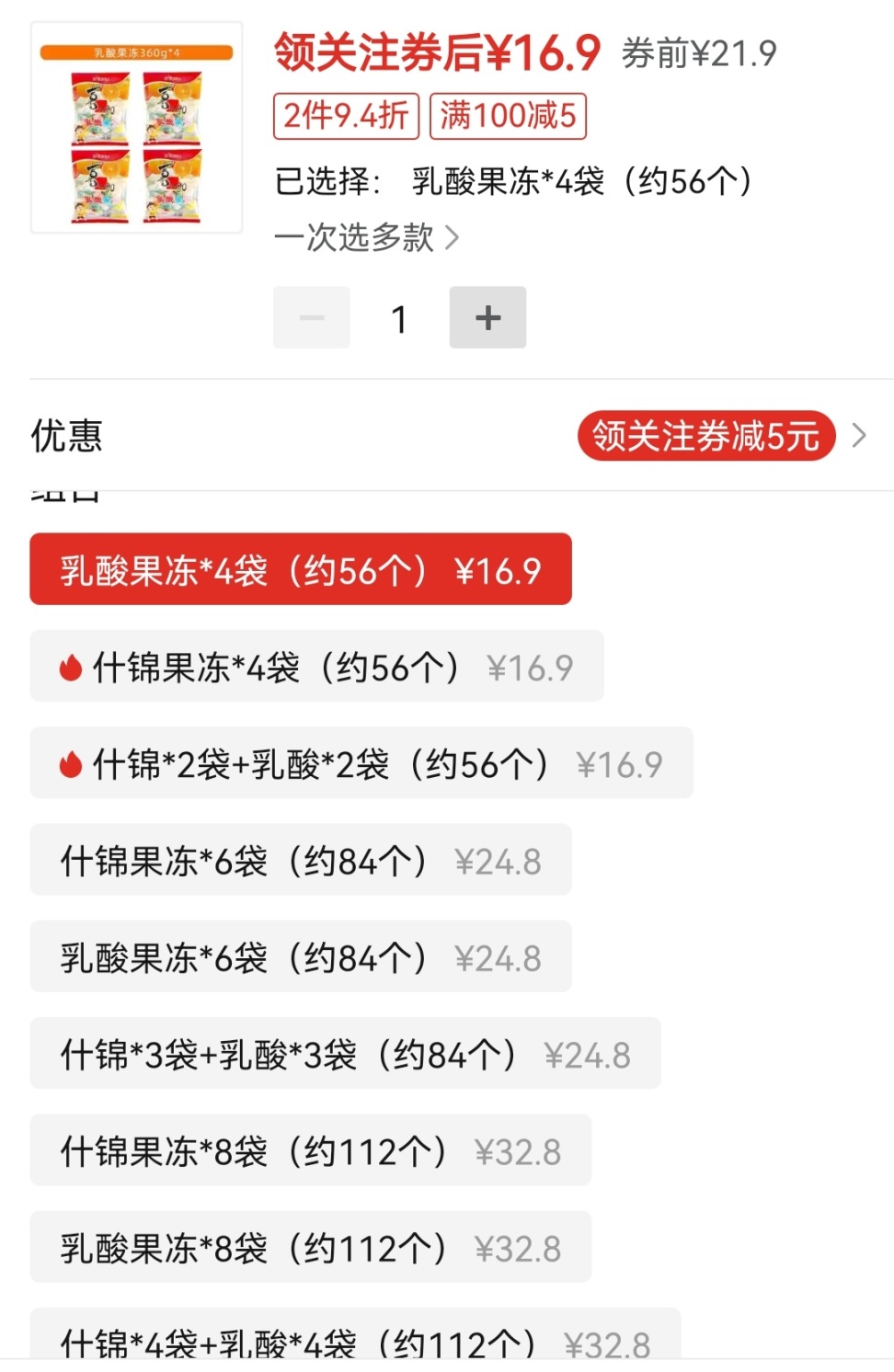The height and width of the screenshot is (1372, 894).
Task: Pick 什锦*3袋+乳酸*3袋（约84个）combo
Action: (x=345, y=1054)
